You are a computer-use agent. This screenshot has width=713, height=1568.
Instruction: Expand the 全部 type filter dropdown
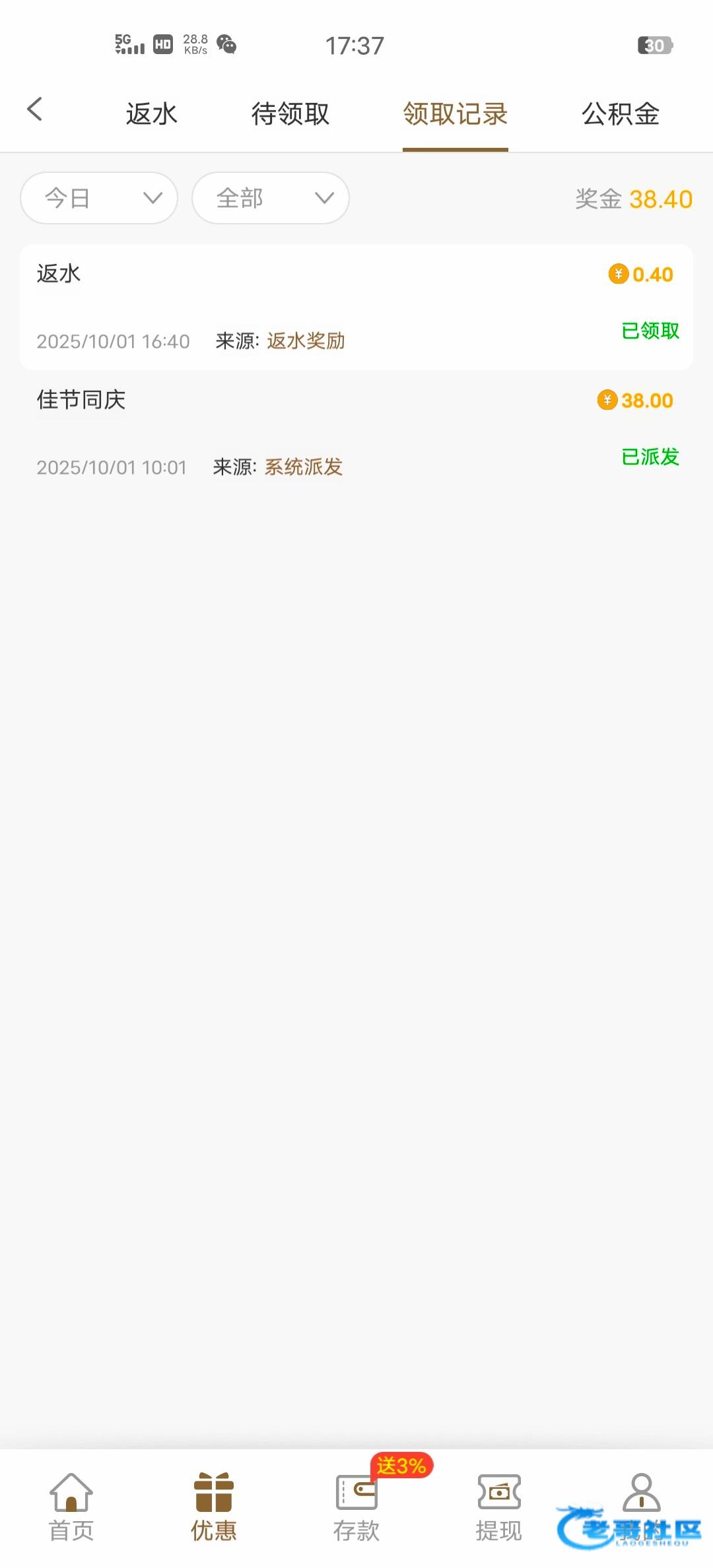(x=271, y=198)
